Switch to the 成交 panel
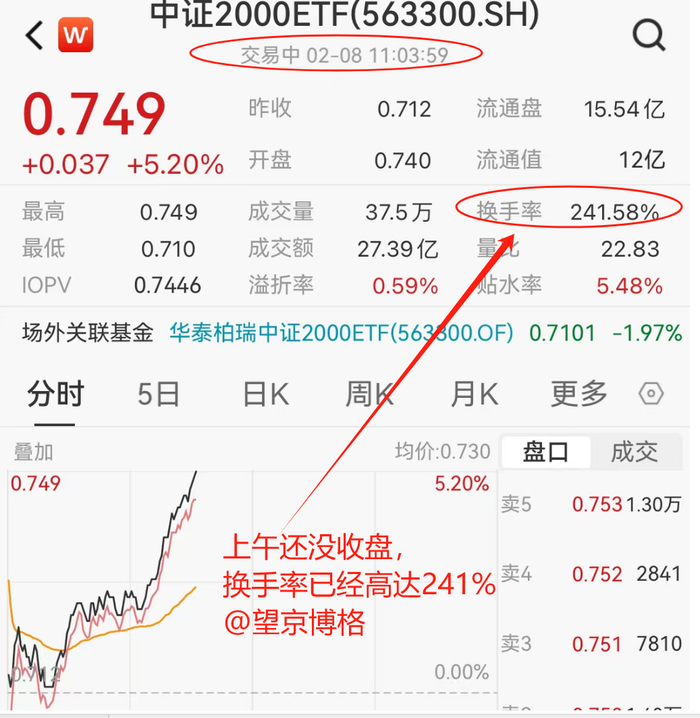This screenshot has height=718, width=700. click(634, 452)
